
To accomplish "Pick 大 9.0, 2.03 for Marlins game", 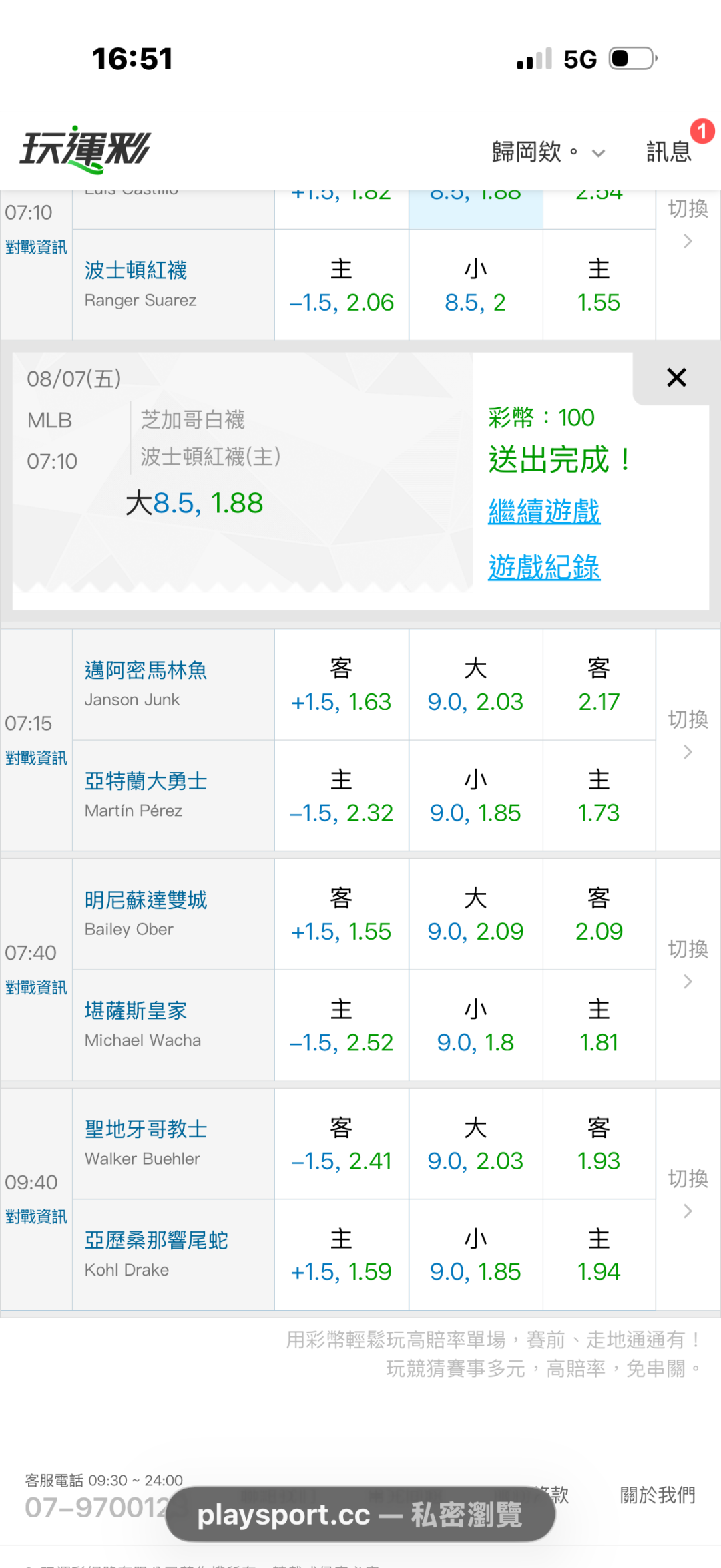I will (x=475, y=684).
